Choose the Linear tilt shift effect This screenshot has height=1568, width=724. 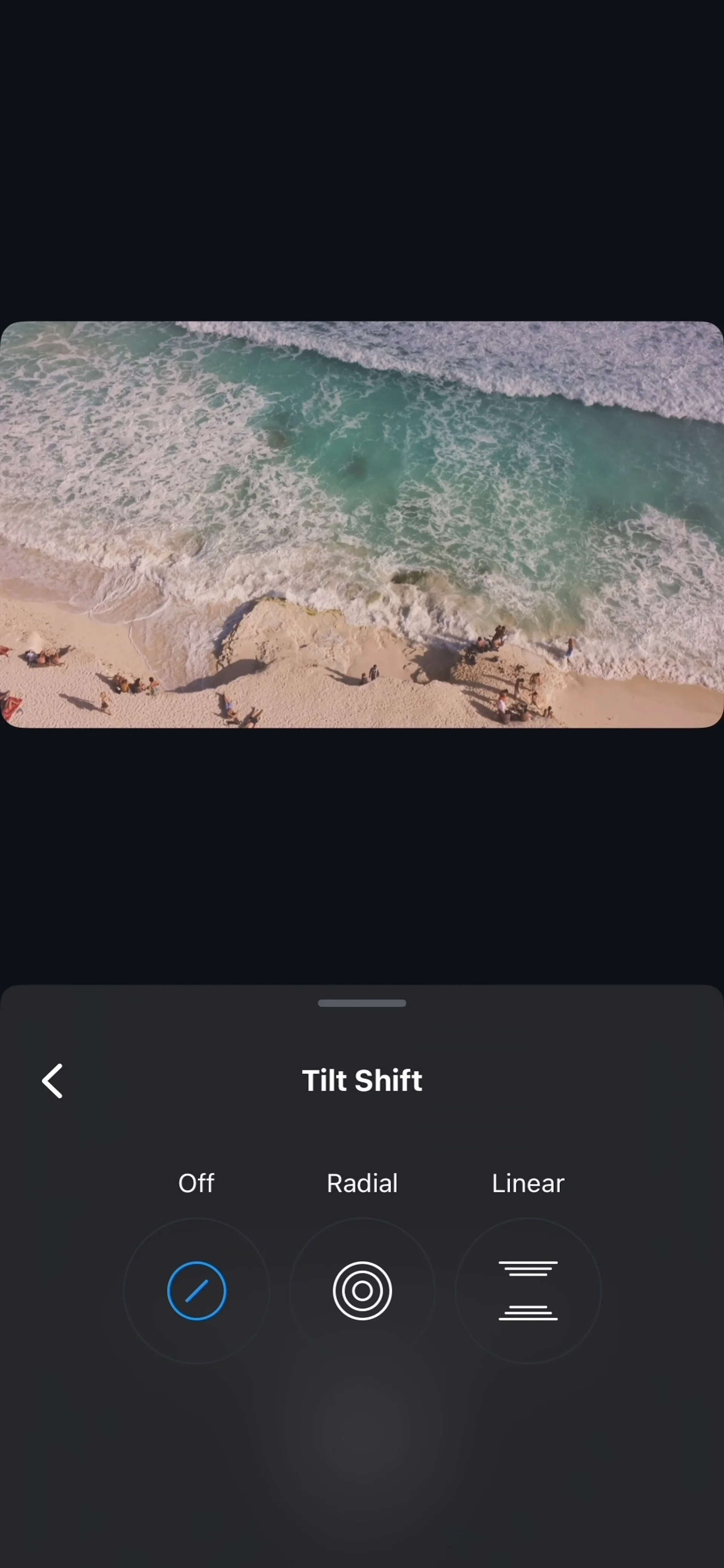pos(528,1291)
